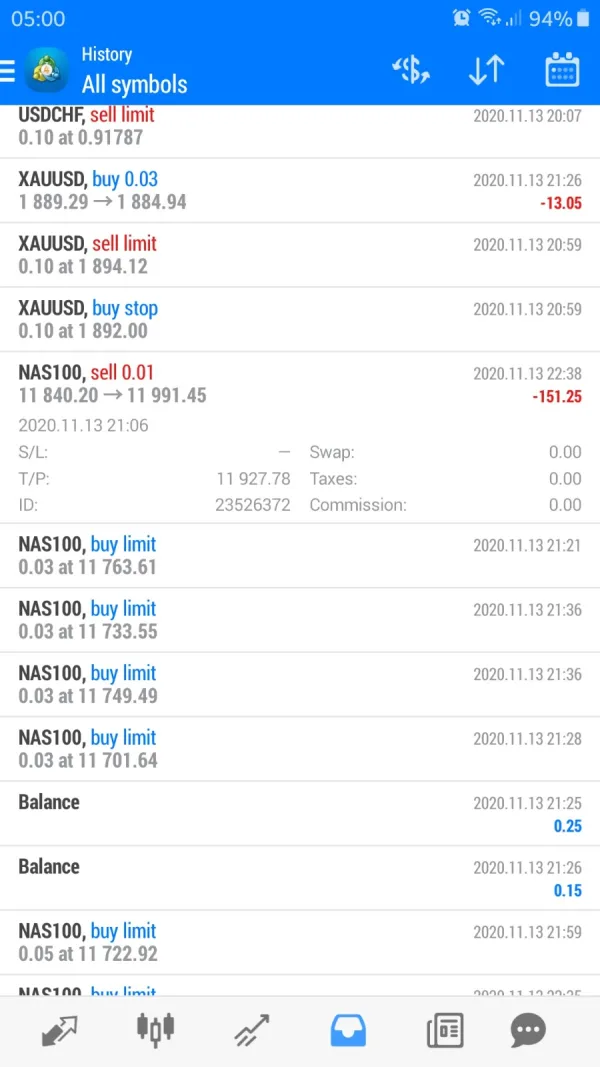Expand NAS100 buy limit at 11 701.64

coord(300,749)
